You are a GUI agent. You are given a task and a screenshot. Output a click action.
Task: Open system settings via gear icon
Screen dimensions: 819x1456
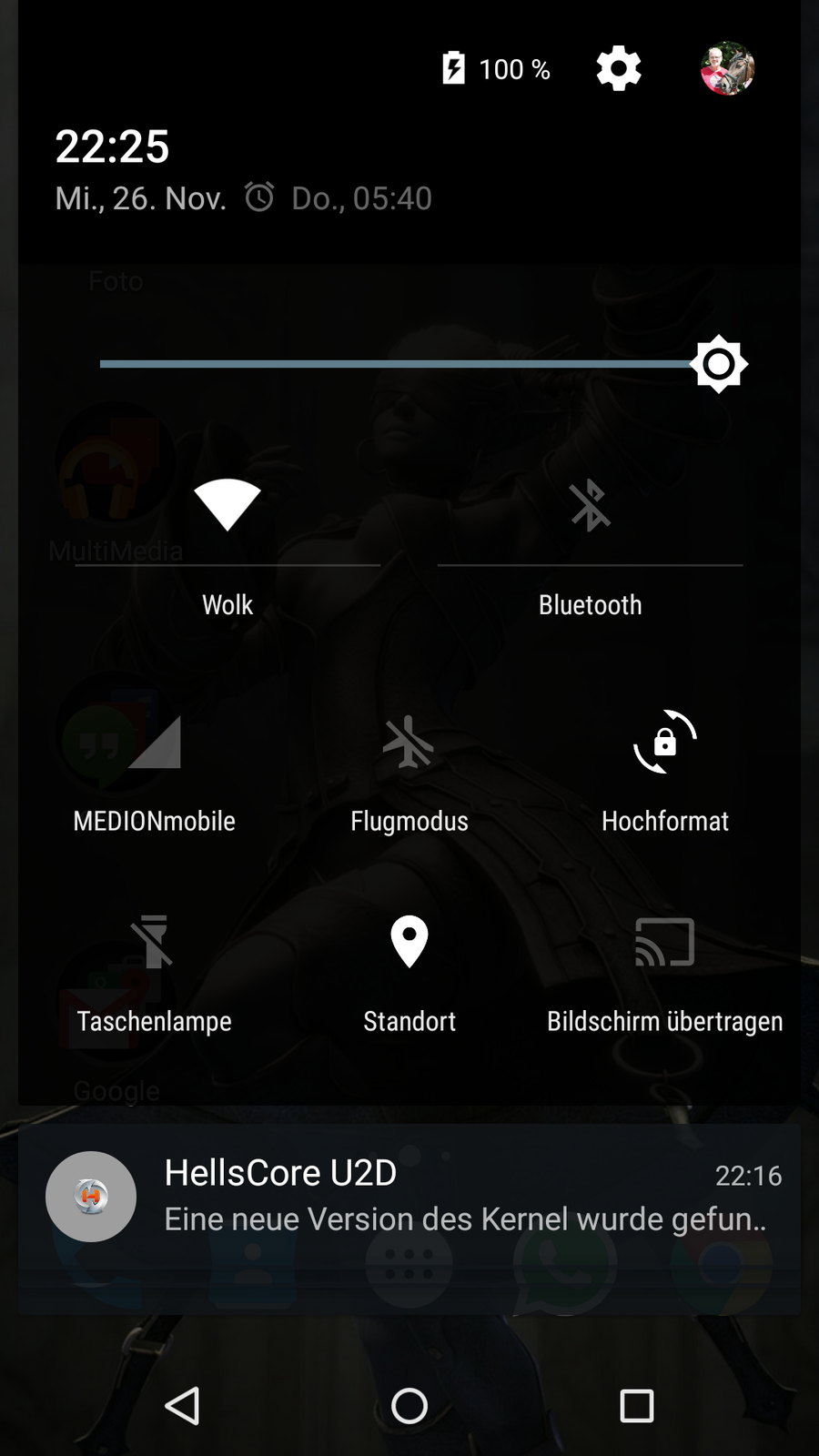pyautogui.click(x=619, y=69)
